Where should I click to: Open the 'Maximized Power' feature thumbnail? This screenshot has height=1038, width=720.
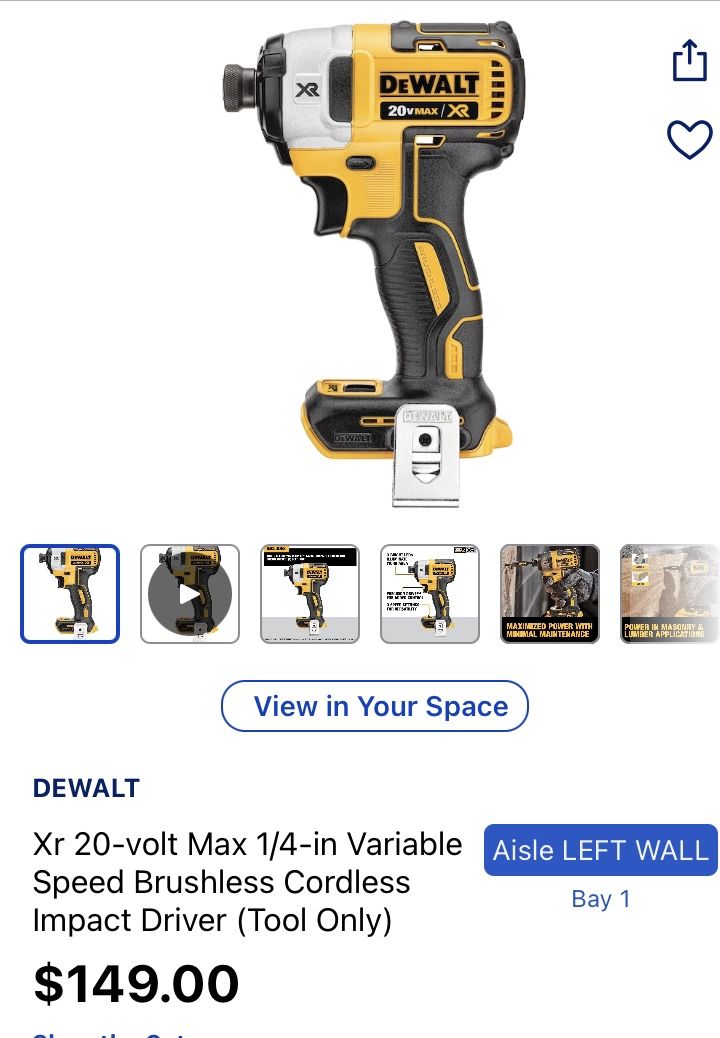coord(551,593)
